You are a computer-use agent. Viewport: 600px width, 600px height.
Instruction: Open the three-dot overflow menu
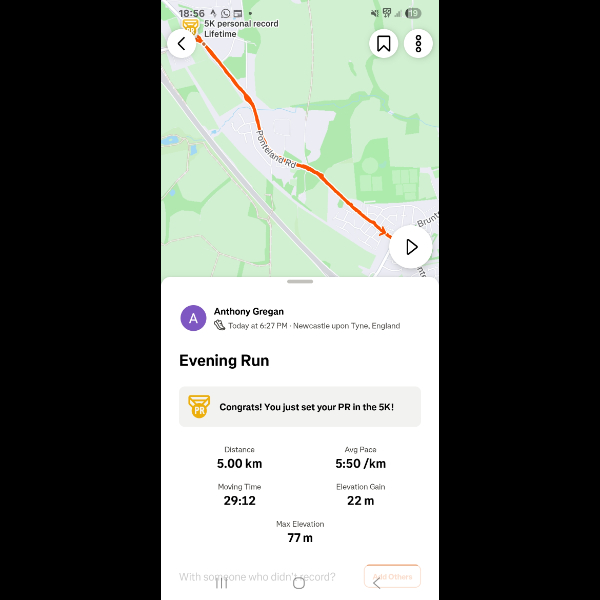pos(418,43)
